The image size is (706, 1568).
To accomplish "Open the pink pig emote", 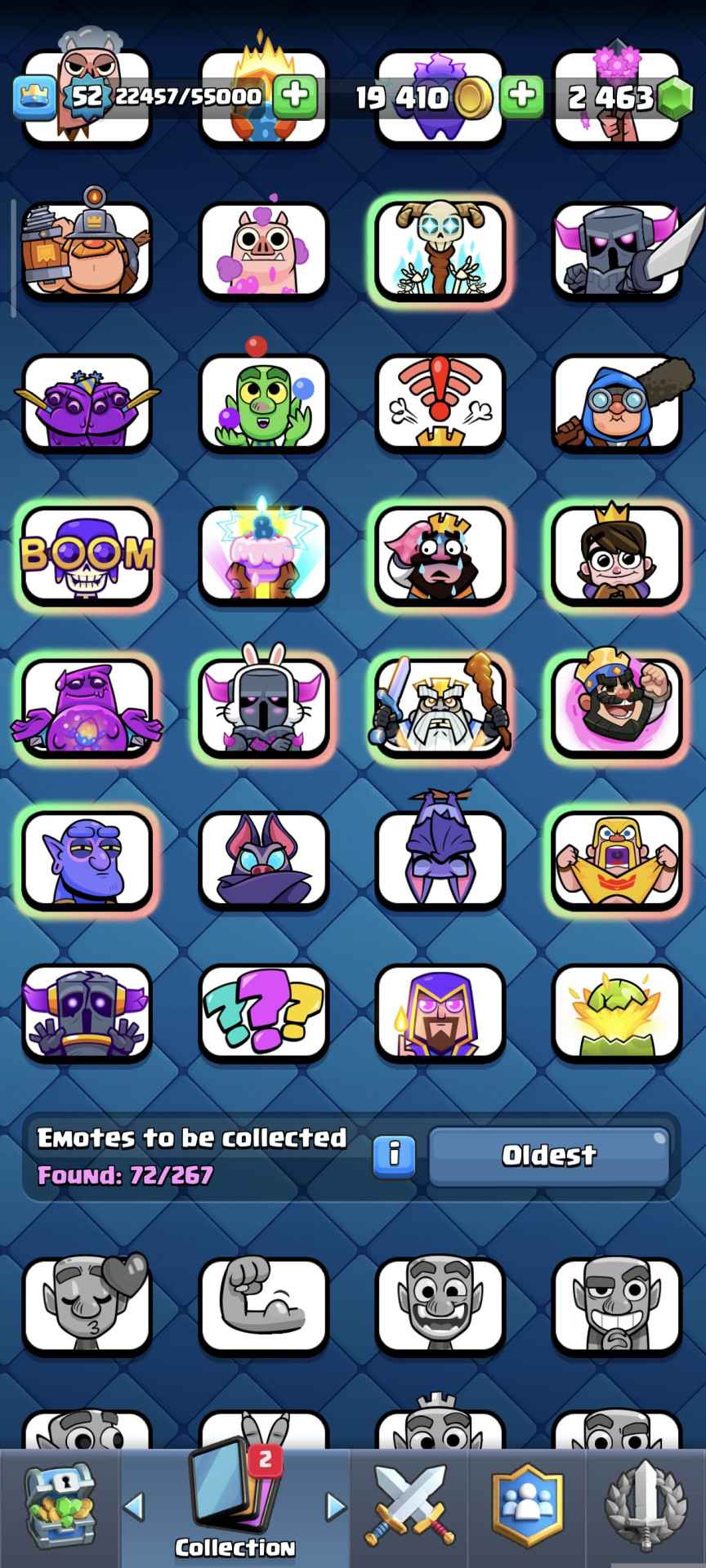I will click(x=263, y=249).
